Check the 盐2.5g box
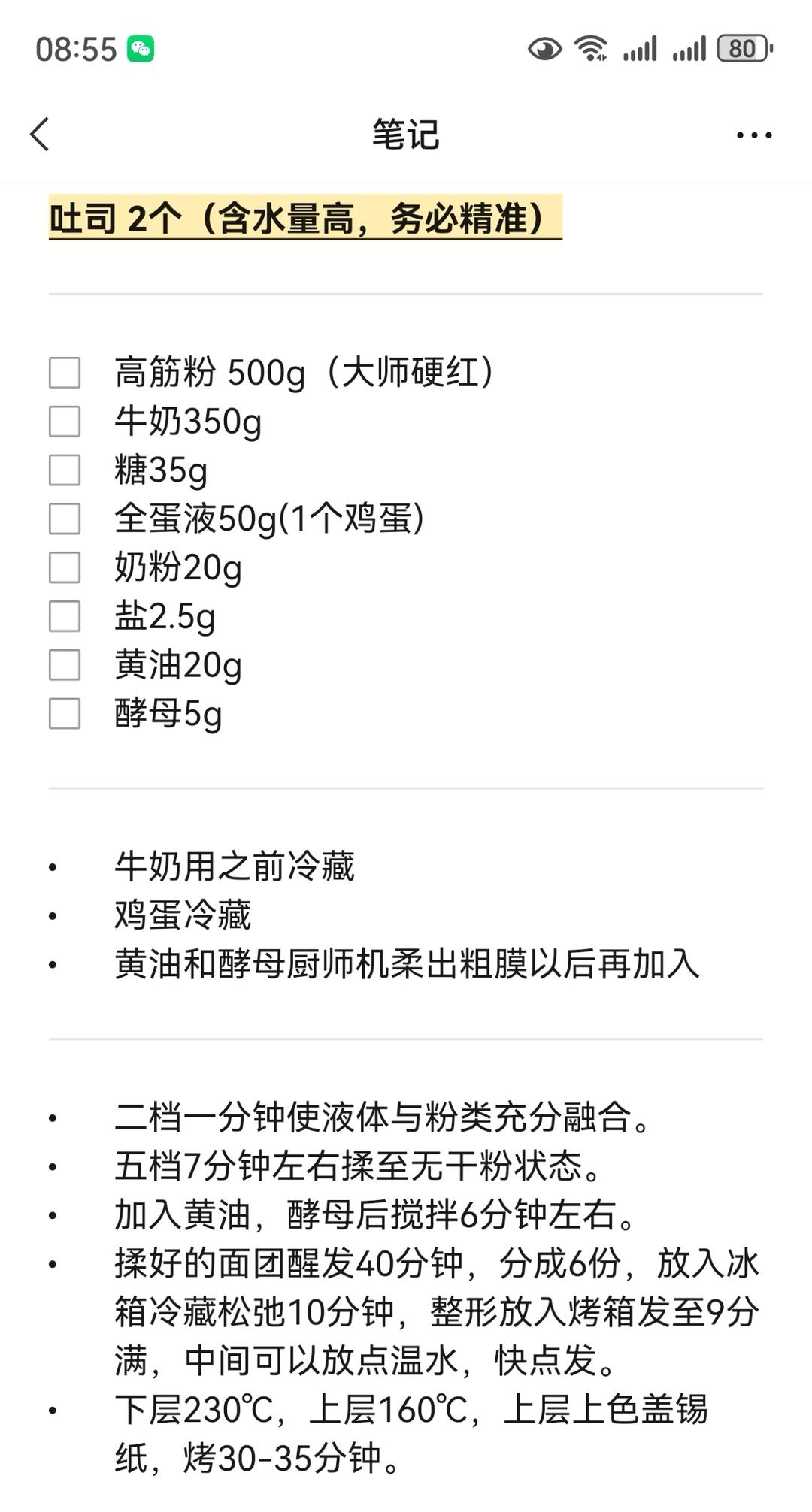 tap(65, 616)
